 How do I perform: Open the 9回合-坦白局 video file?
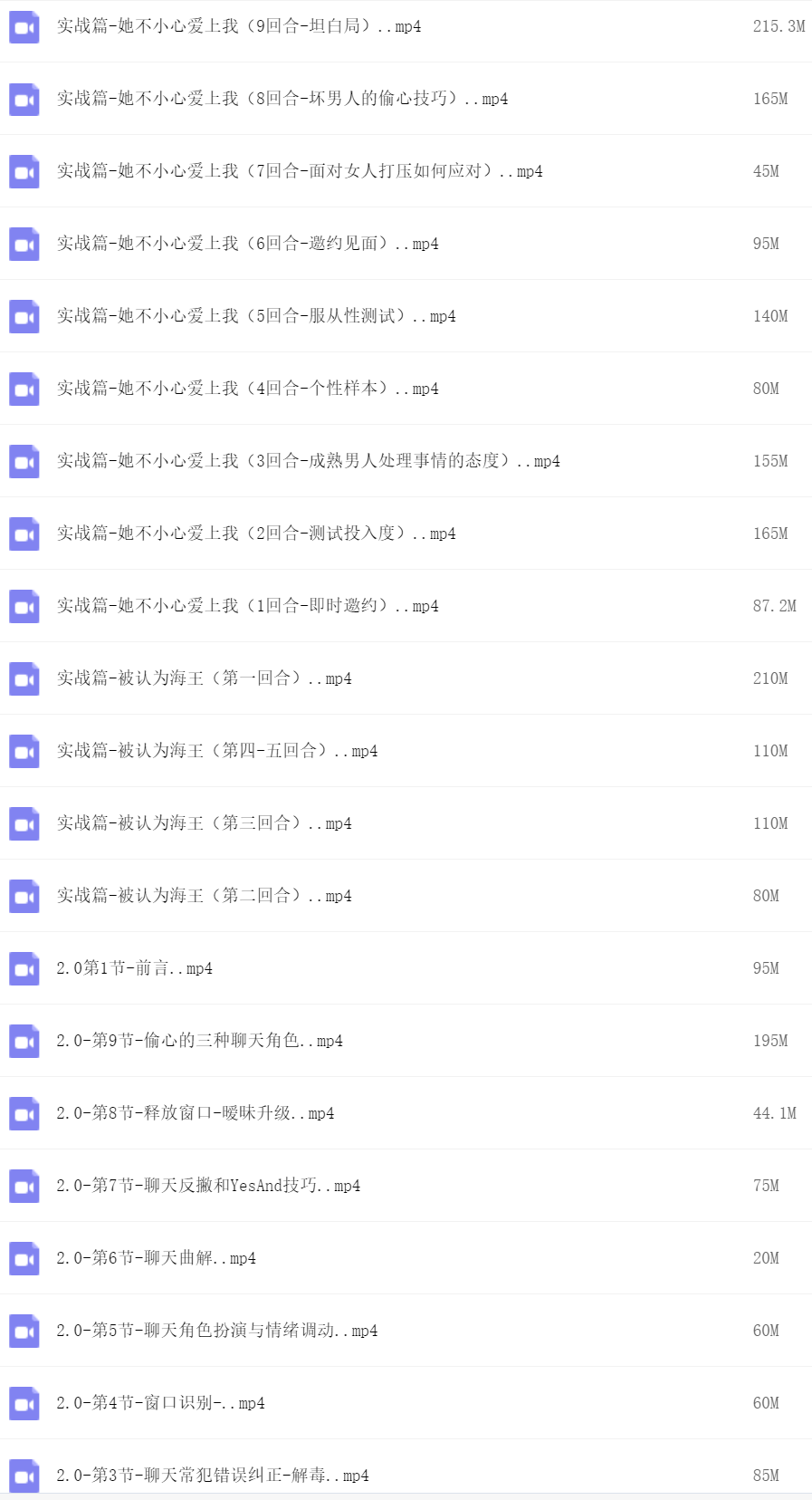click(239, 26)
